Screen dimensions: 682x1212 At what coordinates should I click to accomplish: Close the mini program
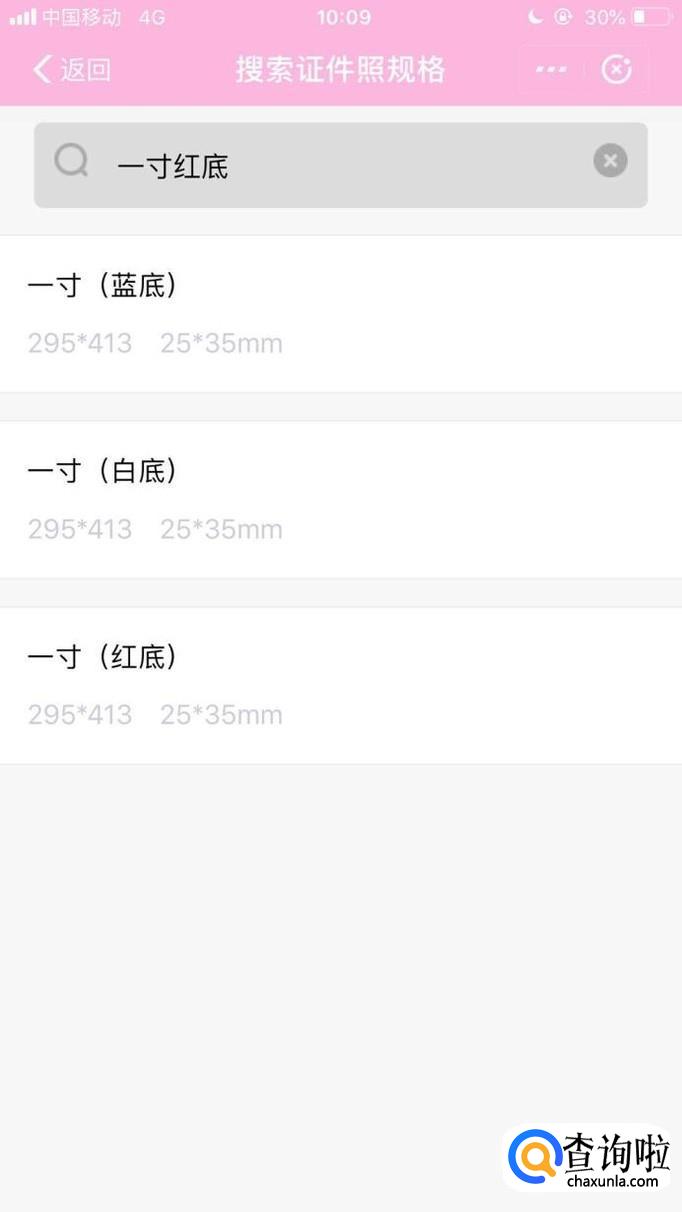616,70
